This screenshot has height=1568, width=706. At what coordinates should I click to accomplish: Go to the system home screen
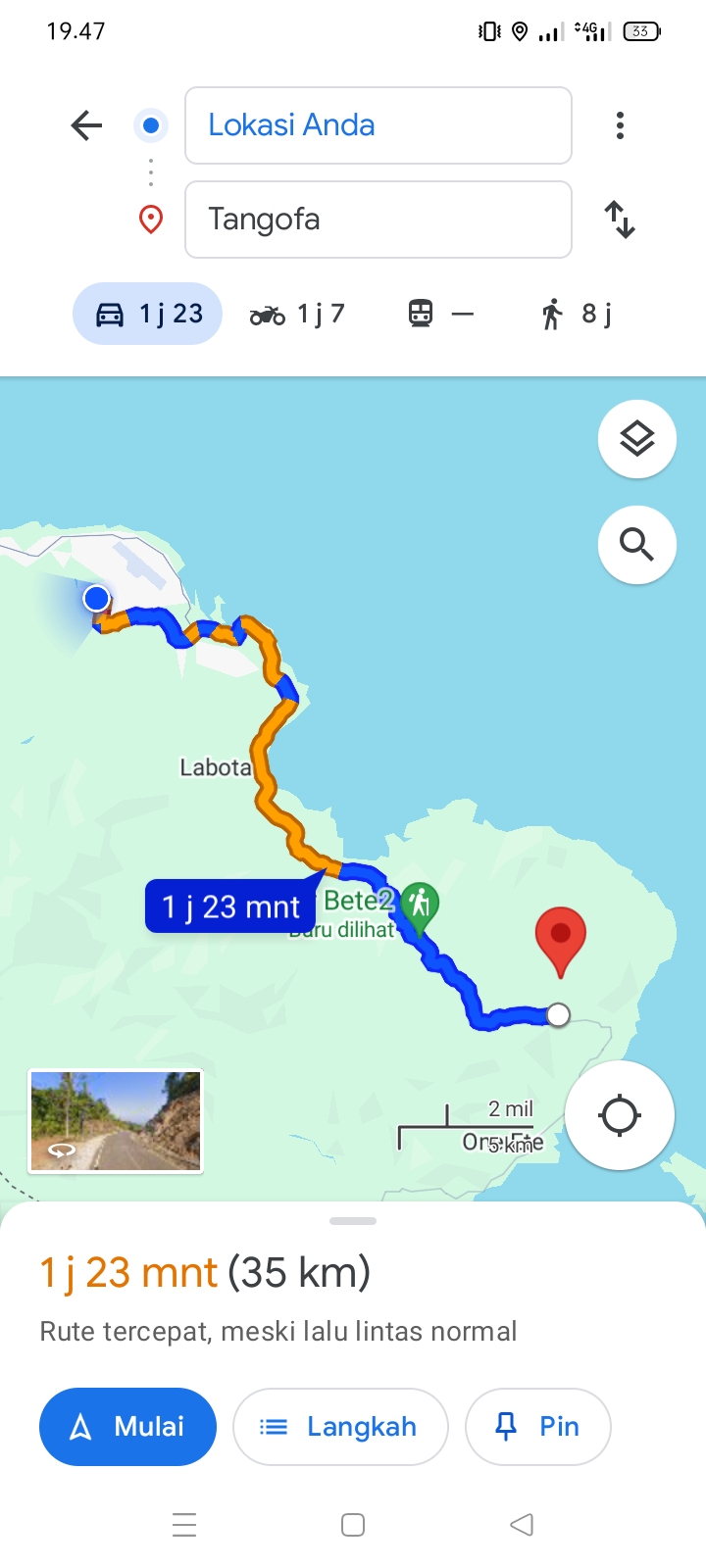[353, 1525]
